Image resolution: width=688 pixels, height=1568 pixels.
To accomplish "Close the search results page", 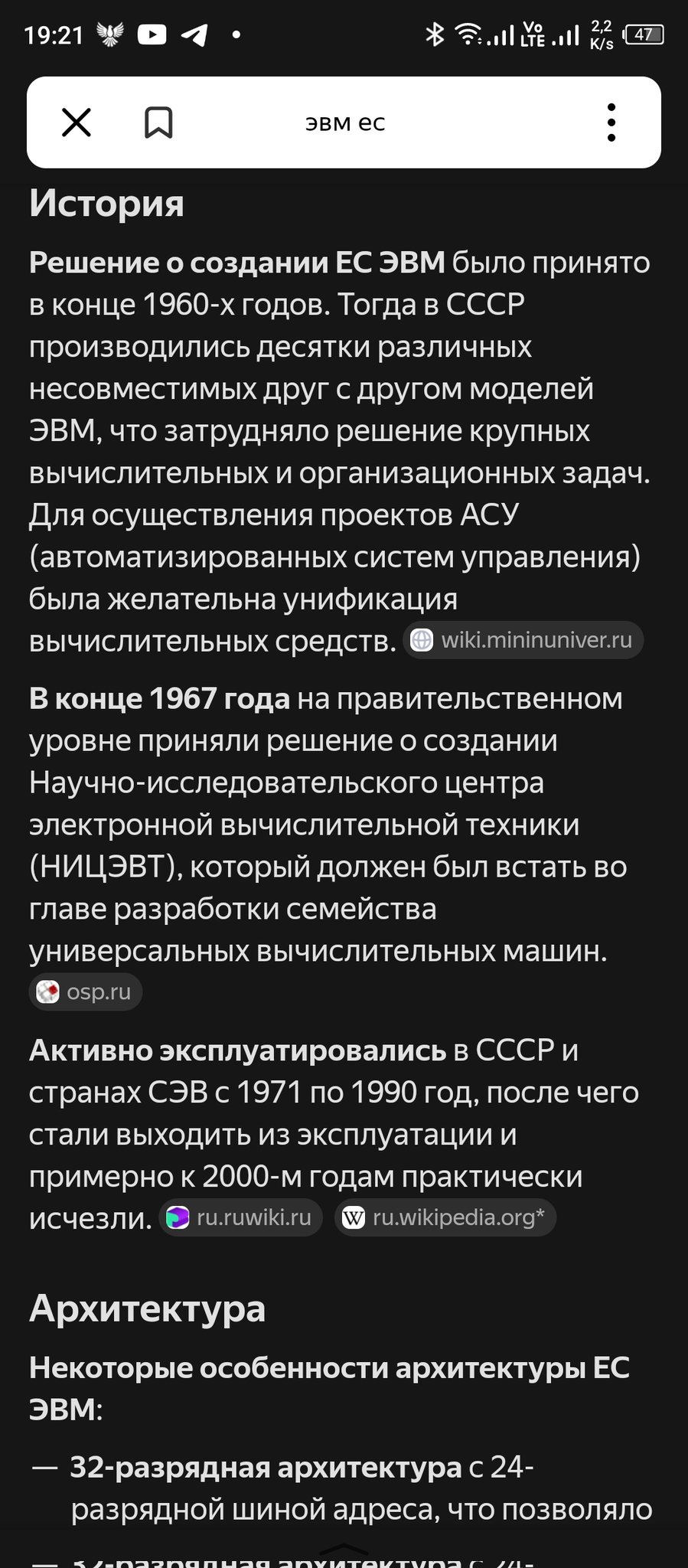I will tap(76, 122).
